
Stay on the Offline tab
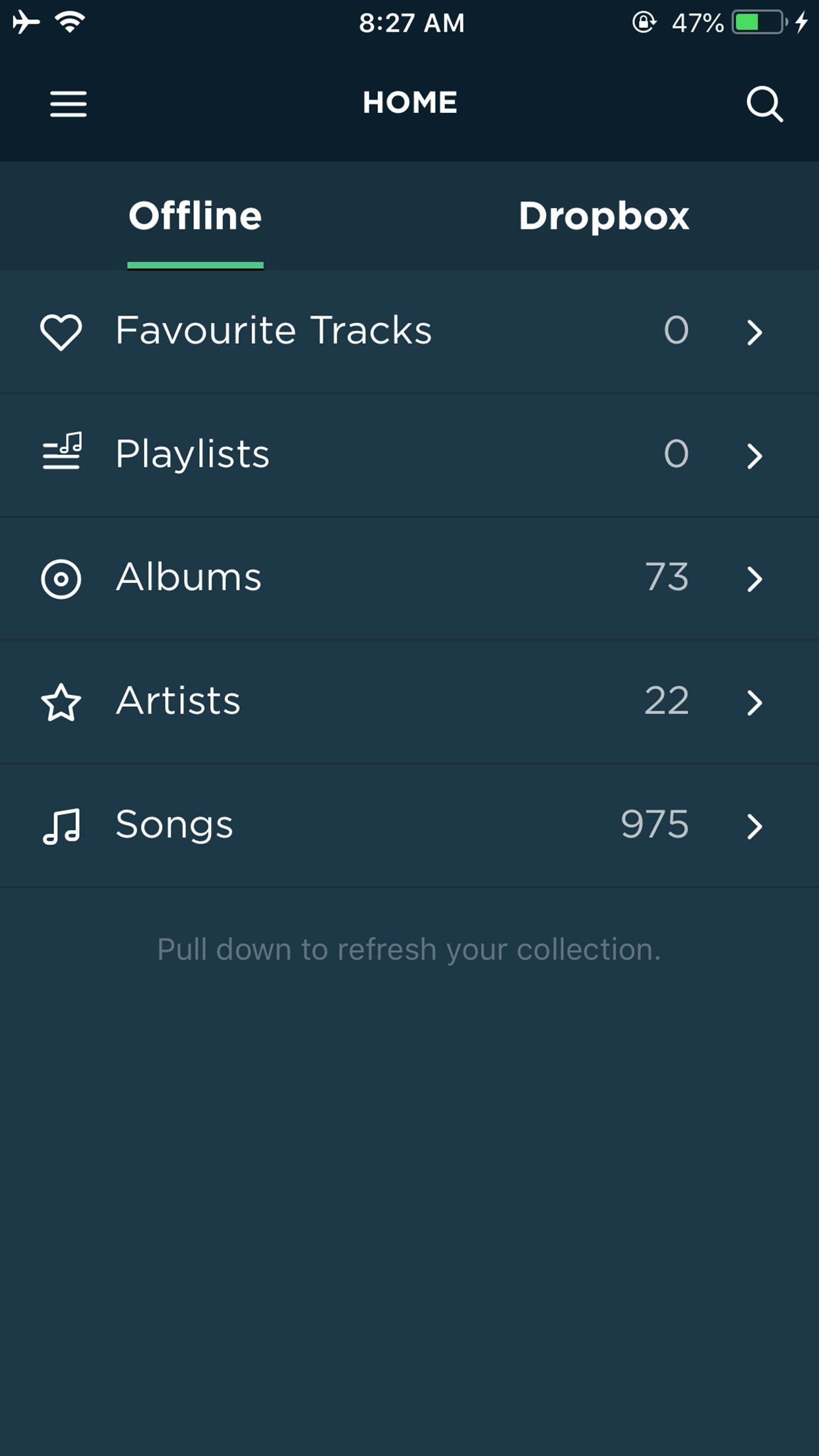click(x=195, y=216)
